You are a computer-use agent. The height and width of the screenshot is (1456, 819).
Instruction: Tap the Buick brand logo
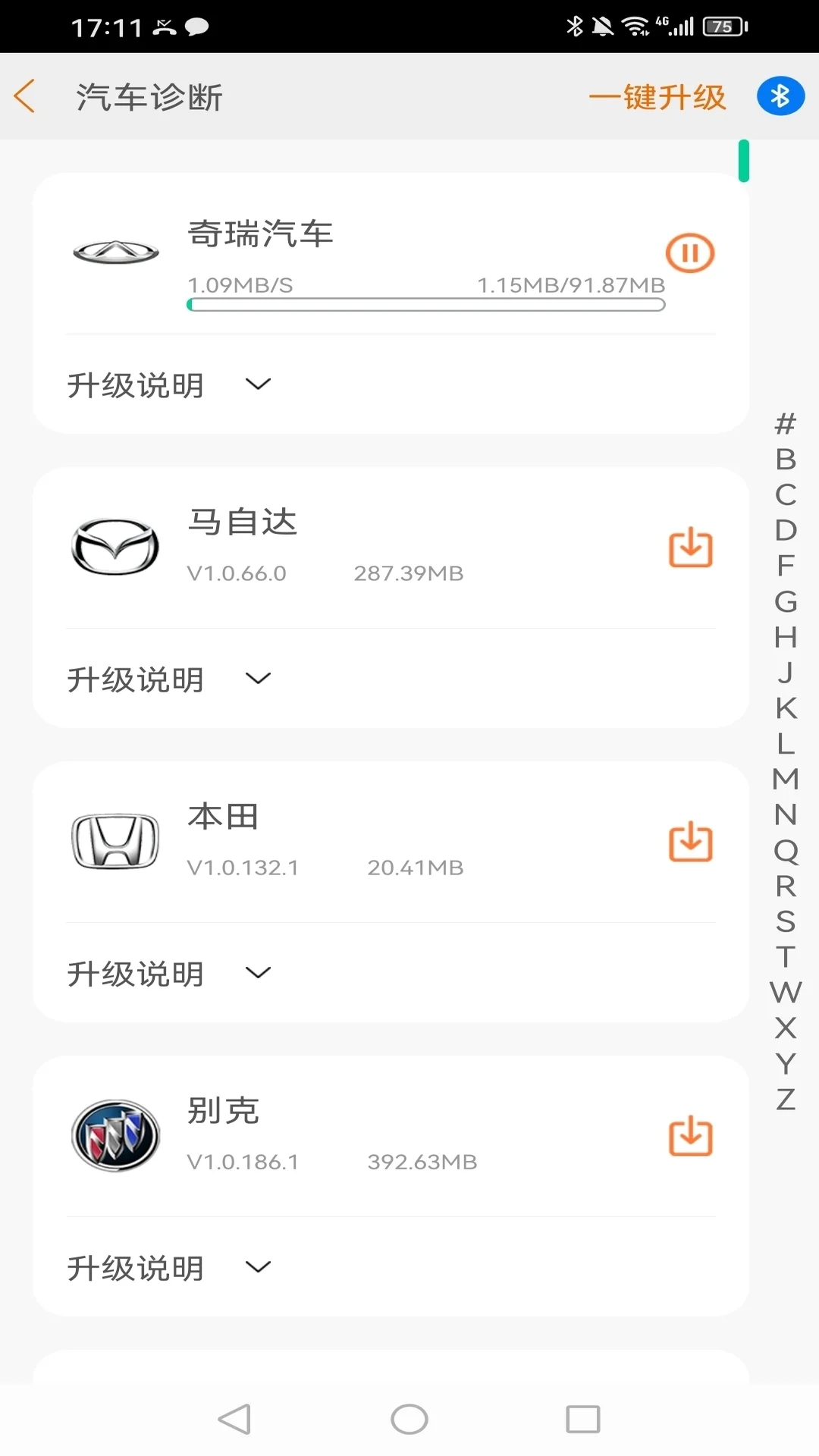pyautogui.click(x=115, y=1136)
